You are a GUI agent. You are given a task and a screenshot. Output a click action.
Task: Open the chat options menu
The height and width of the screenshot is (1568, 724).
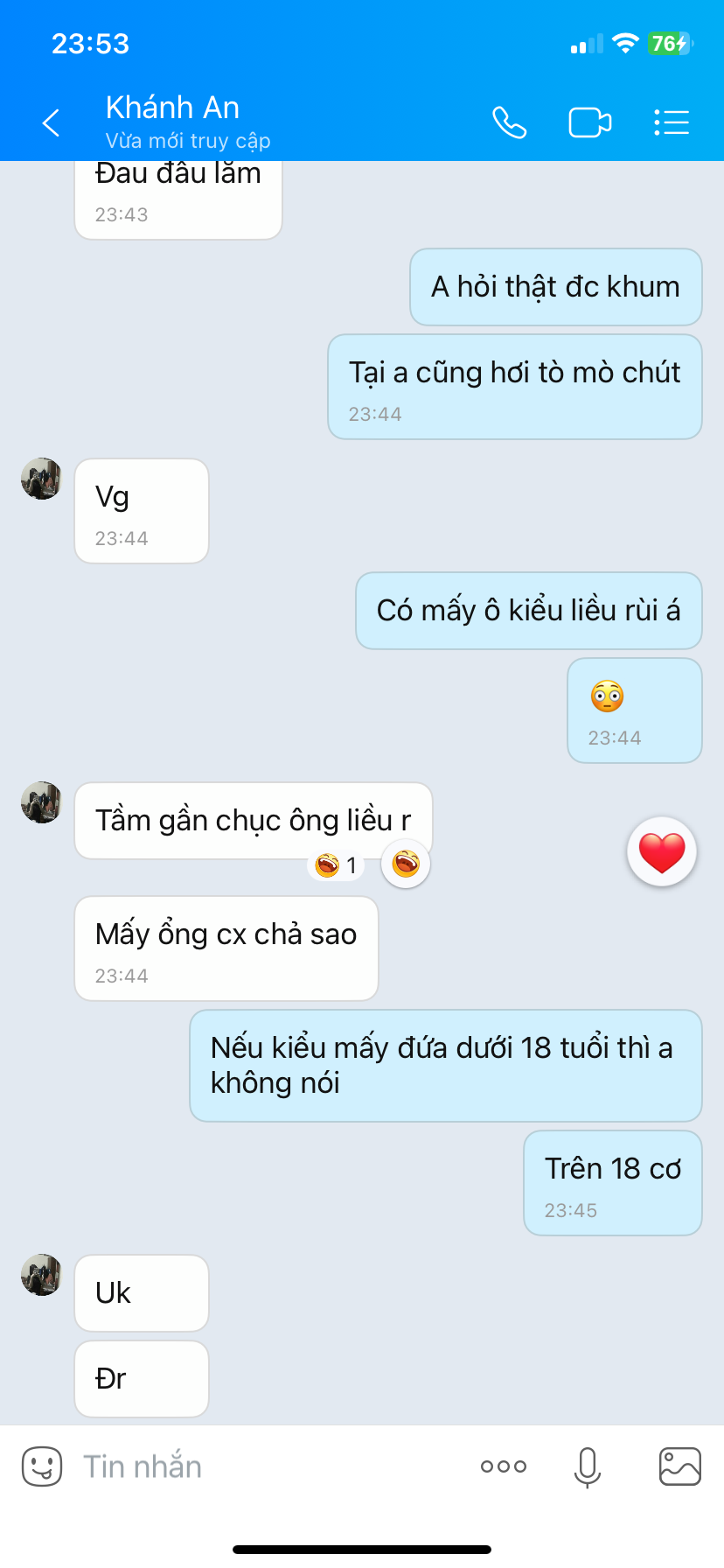click(672, 122)
